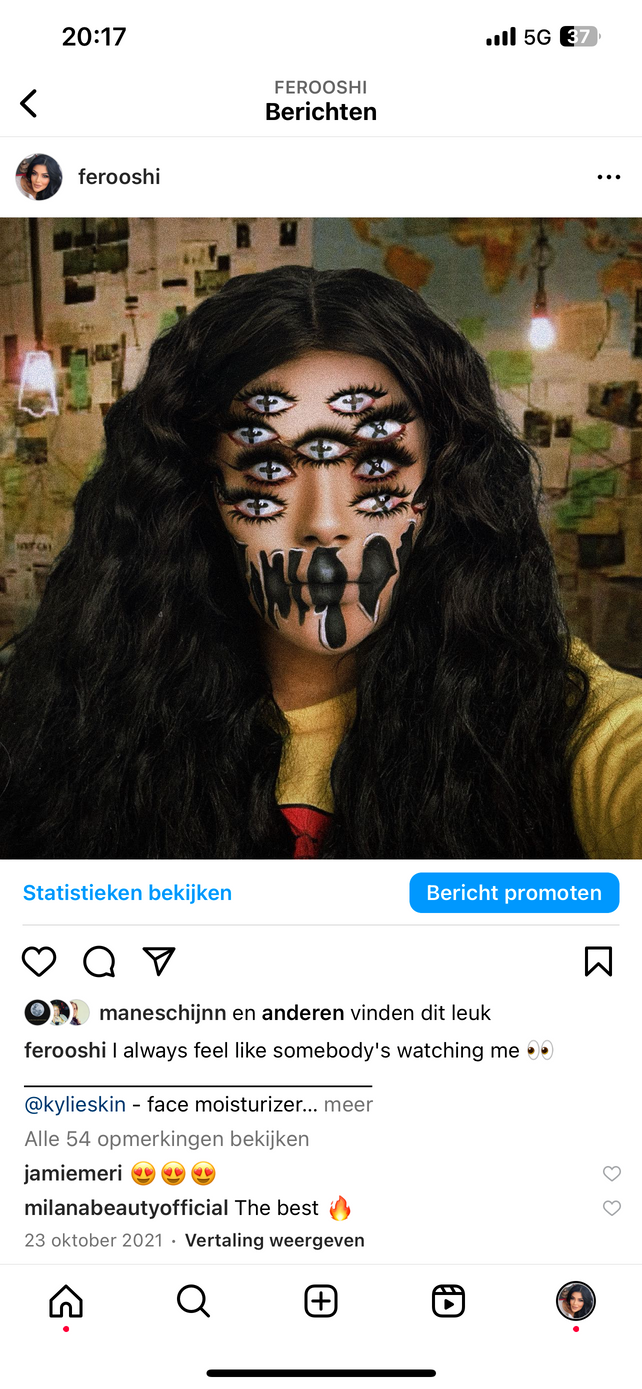
Task: Switch to the Home tab
Action: [66, 1301]
